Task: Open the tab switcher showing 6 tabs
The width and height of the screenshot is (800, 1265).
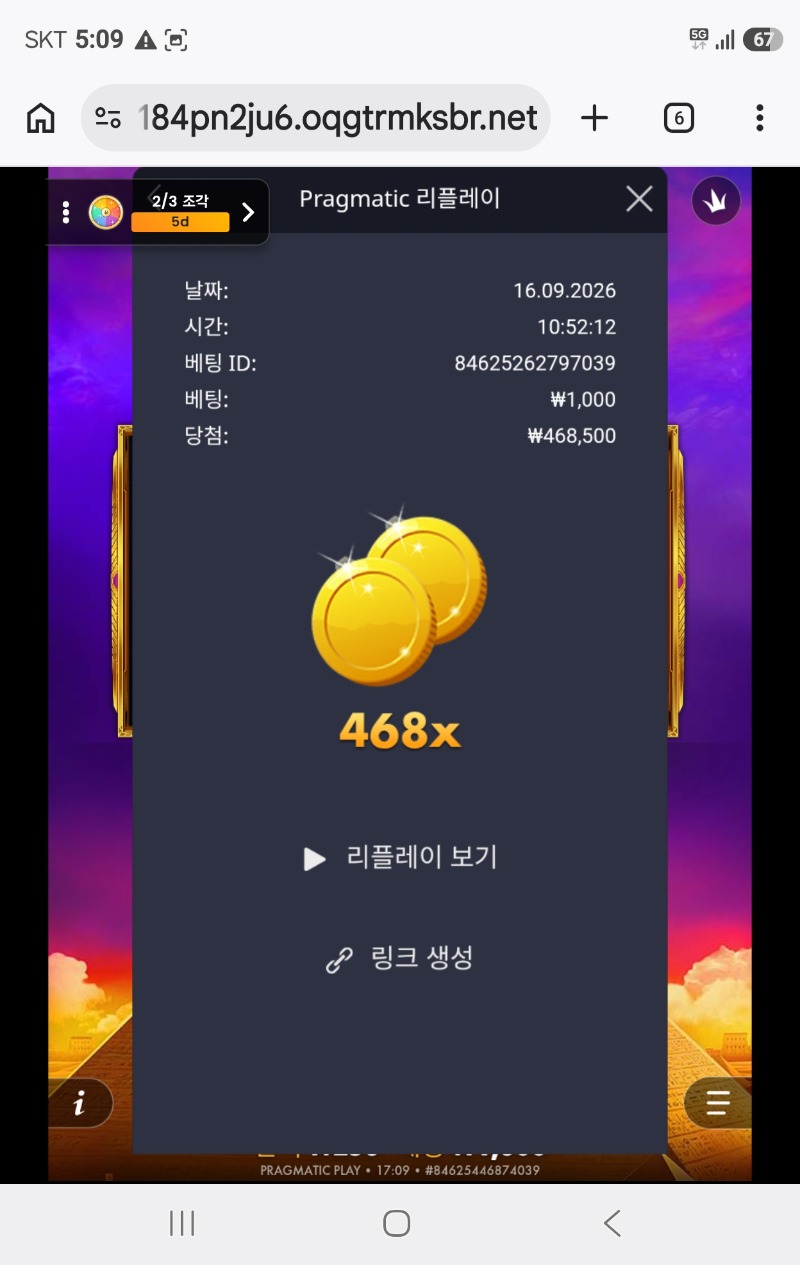Action: coord(678,118)
